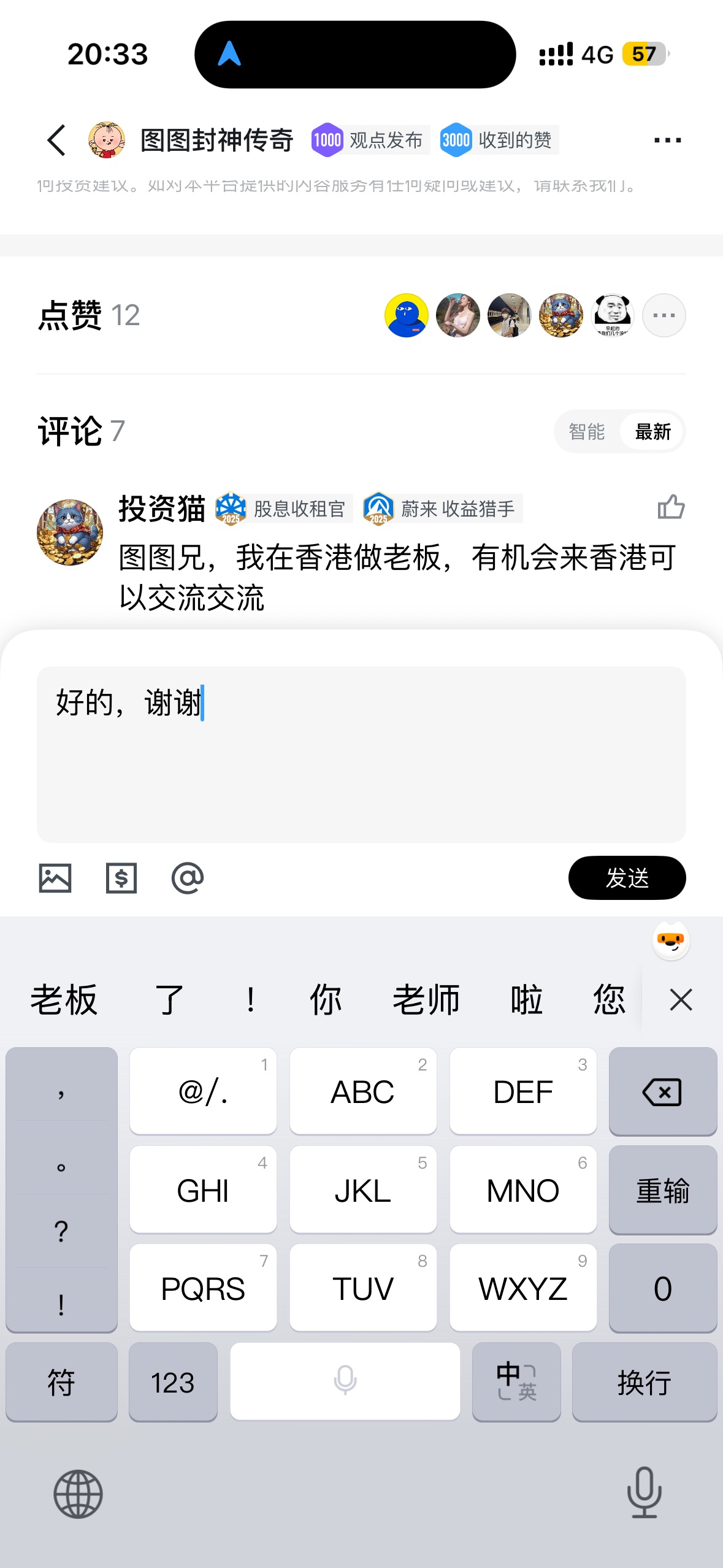Dismiss the keyboard suggestion bar
This screenshot has height=1568, width=723.
pos(681,1000)
